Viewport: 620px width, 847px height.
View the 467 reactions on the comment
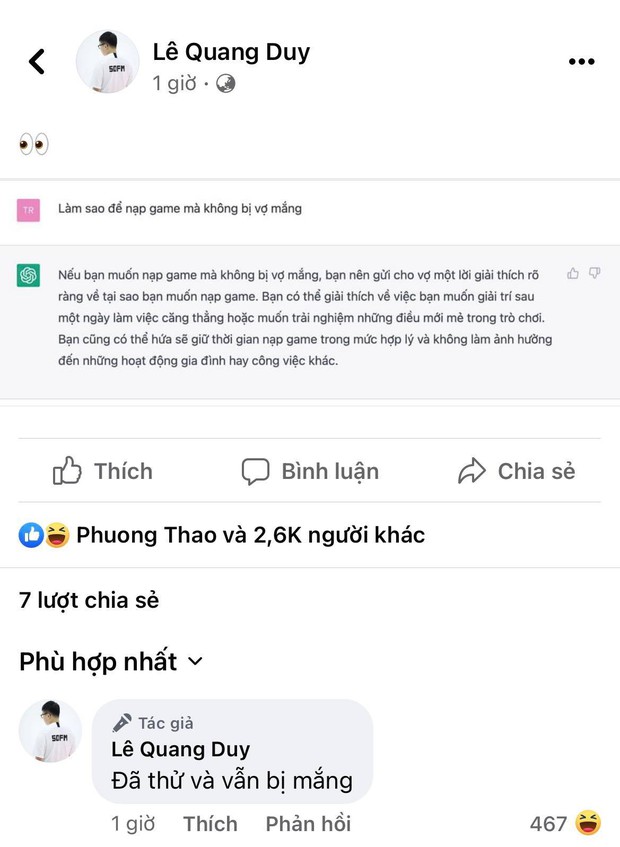tap(565, 824)
